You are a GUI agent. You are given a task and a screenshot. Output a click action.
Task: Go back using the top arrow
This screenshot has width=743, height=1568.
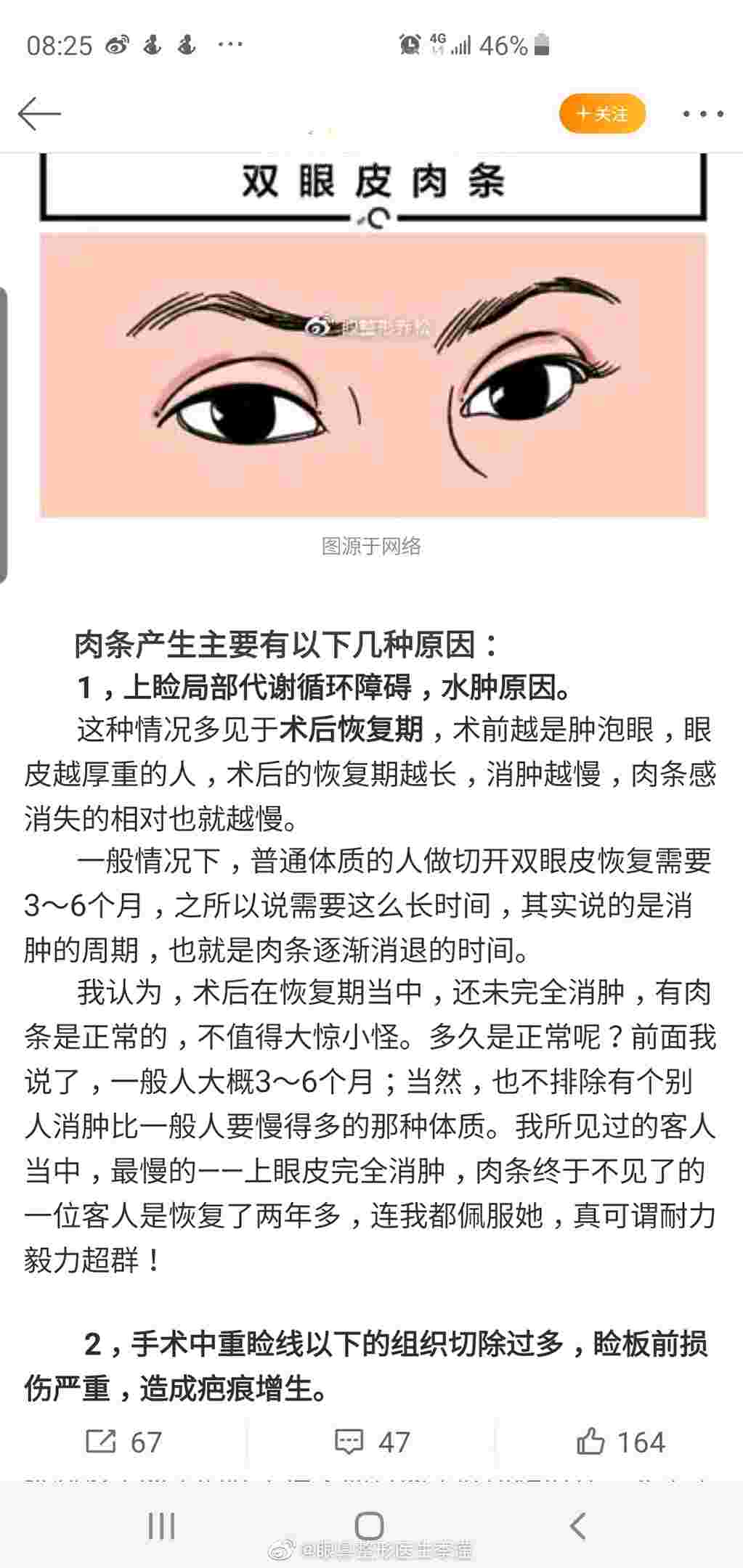(x=39, y=114)
